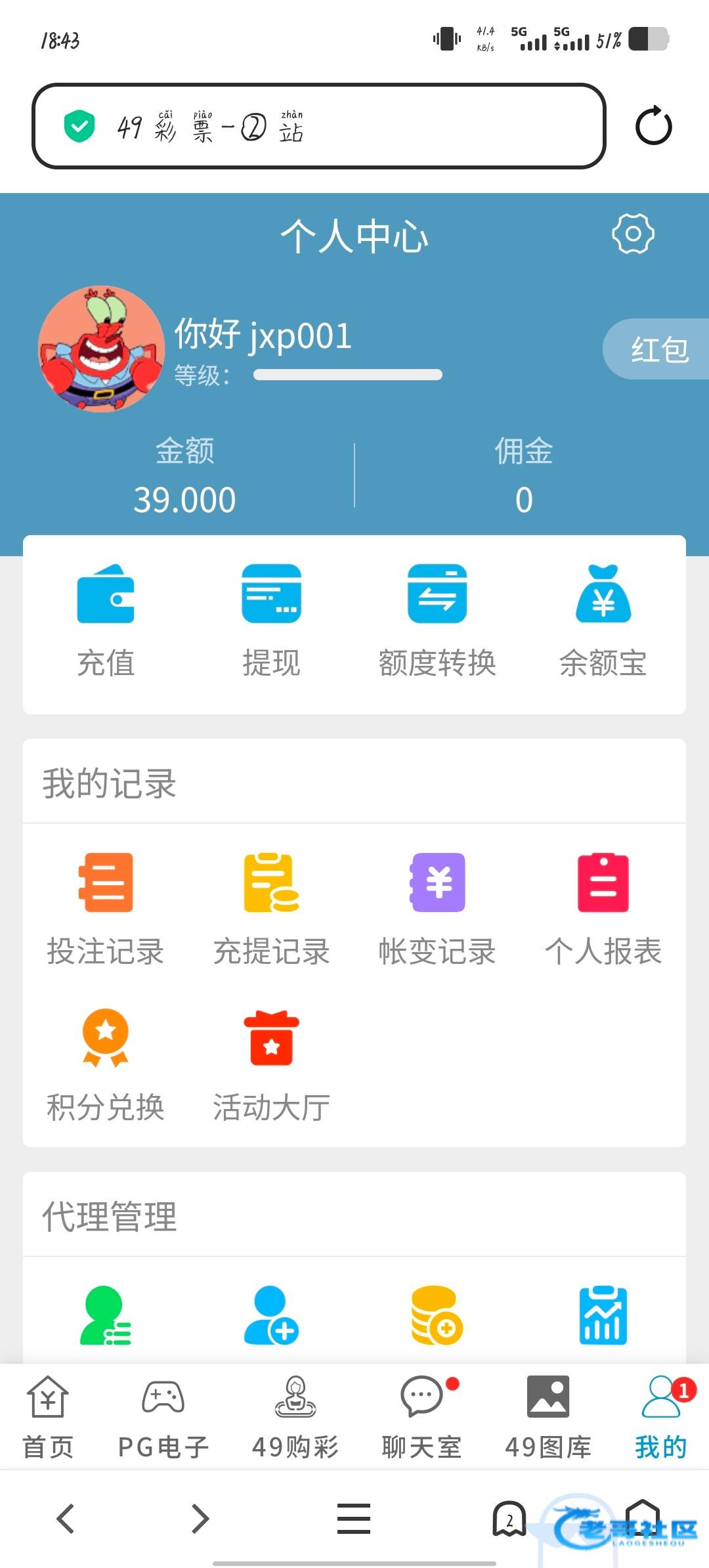Switch to the 49图库 gallery tab
Viewport: 709px width, 1568px height.
[548, 1417]
